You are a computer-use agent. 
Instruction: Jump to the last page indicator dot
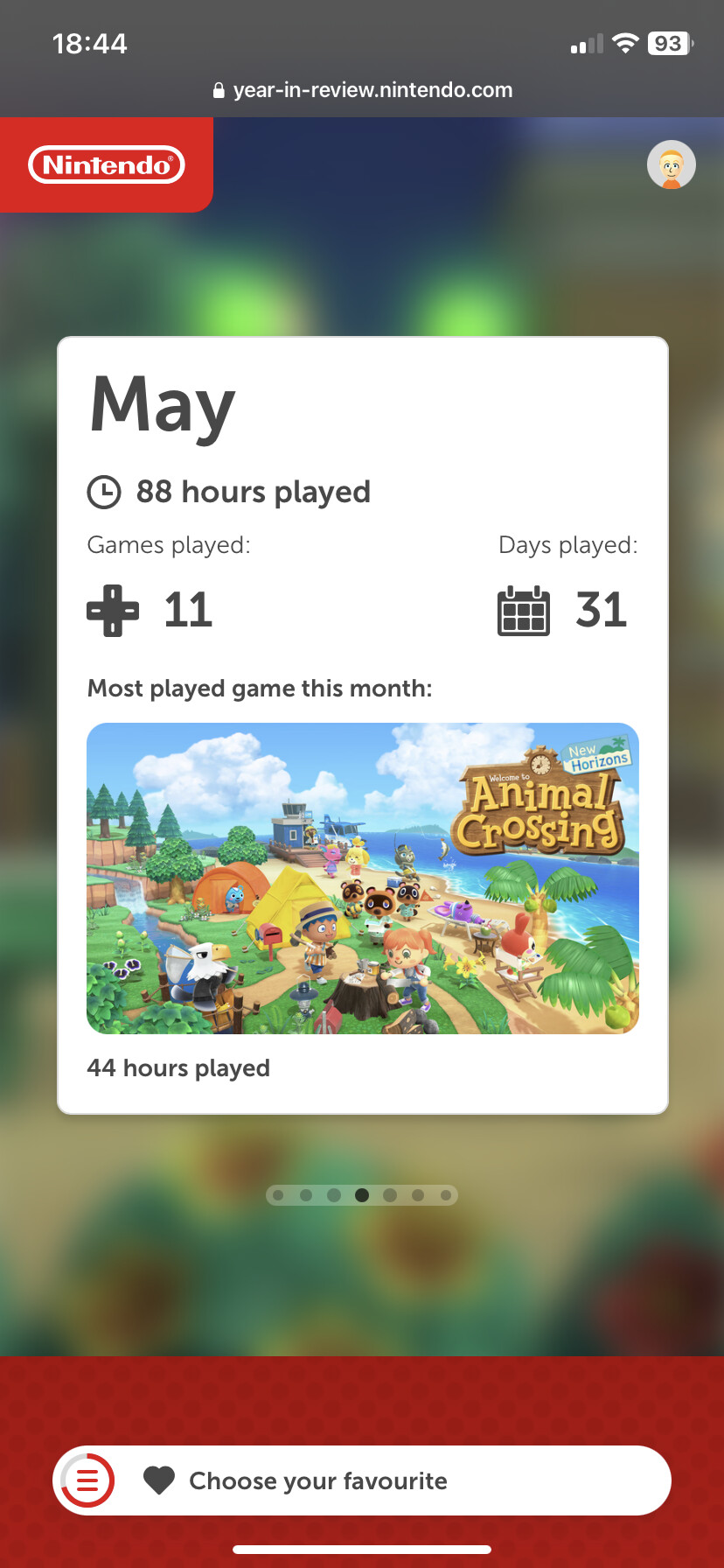tap(446, 1195)
